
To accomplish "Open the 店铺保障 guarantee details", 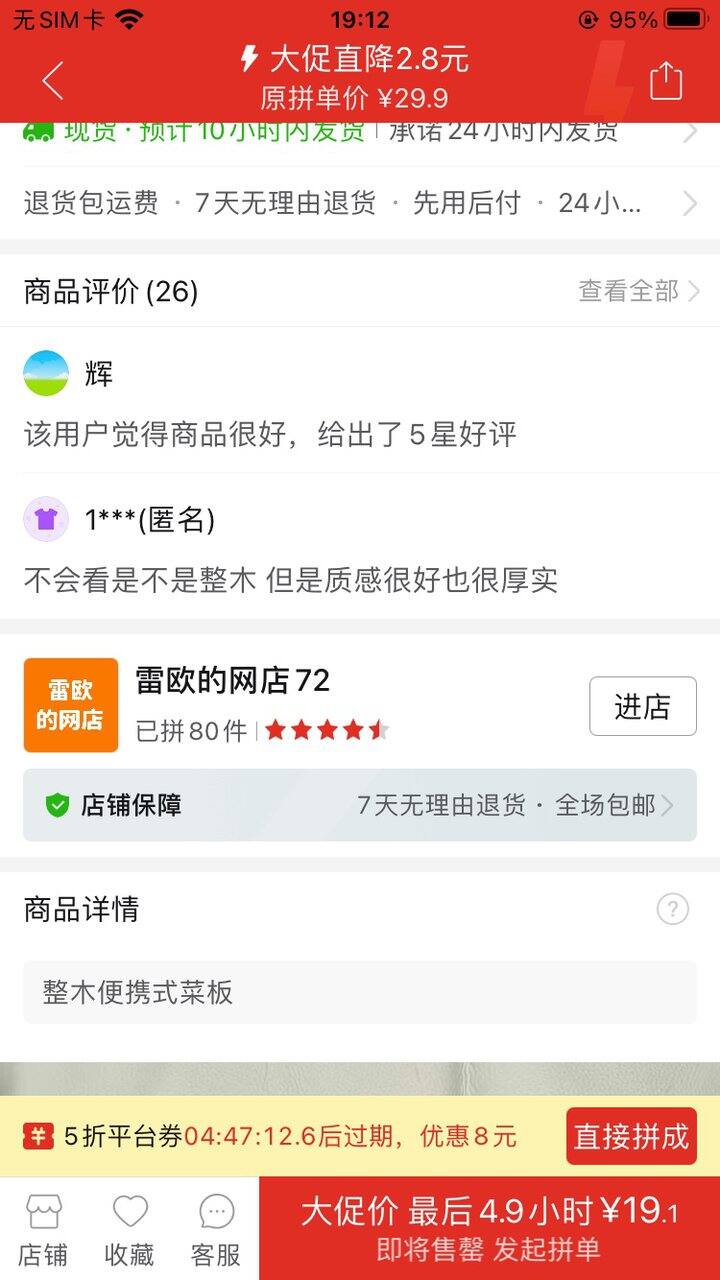I will click(x=360, y=805).
